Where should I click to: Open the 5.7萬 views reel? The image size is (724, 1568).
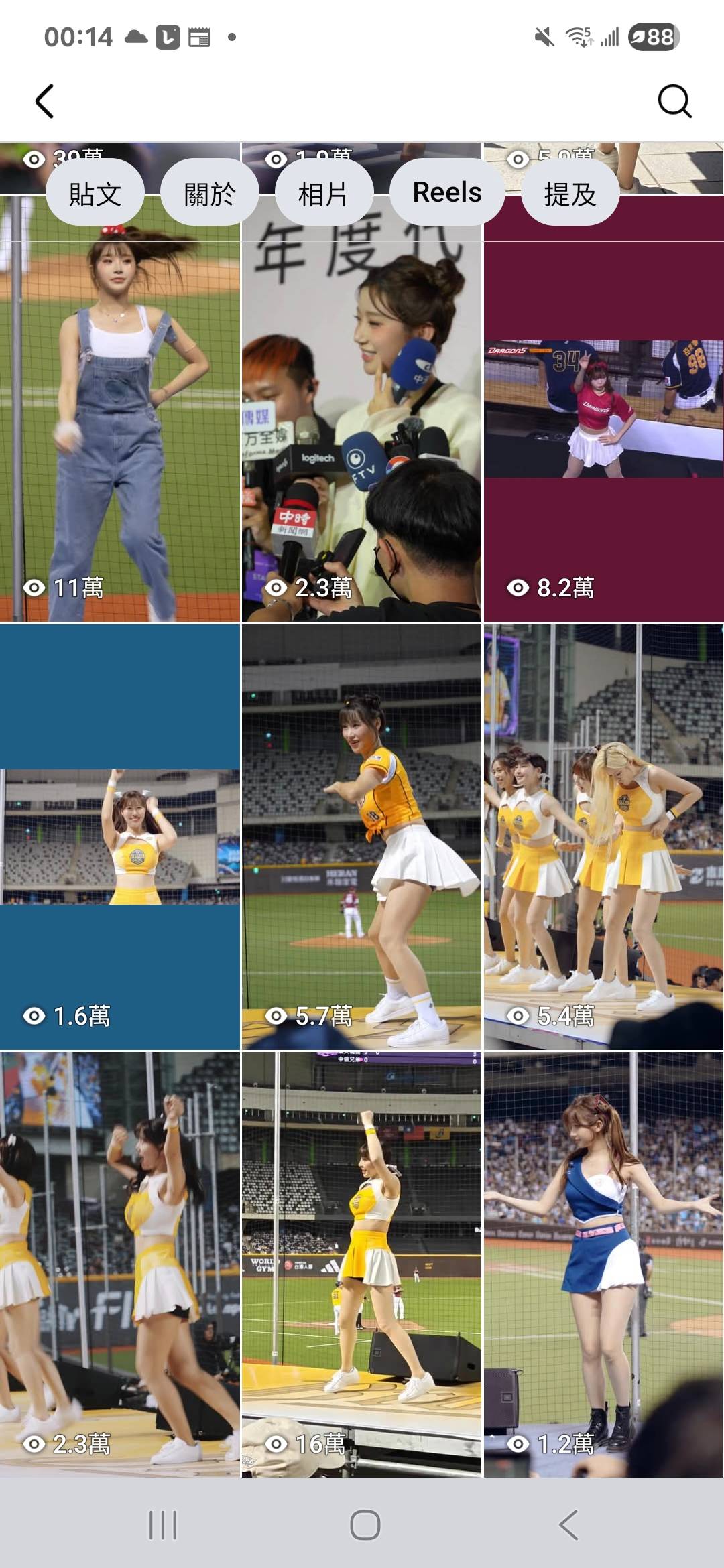point(361,836)
